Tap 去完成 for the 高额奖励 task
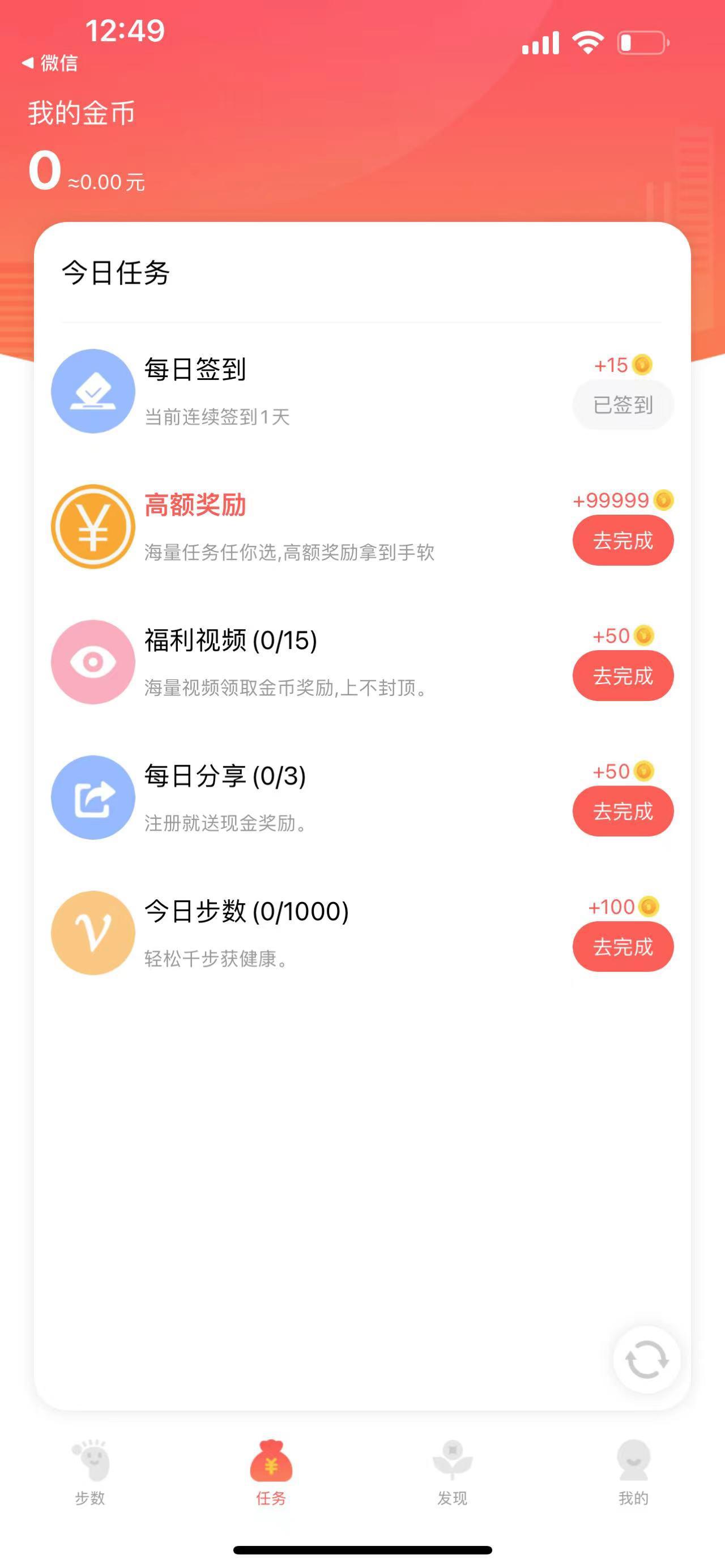The width and height of the screenshot is (725, 1568). [x=622, y=540]
